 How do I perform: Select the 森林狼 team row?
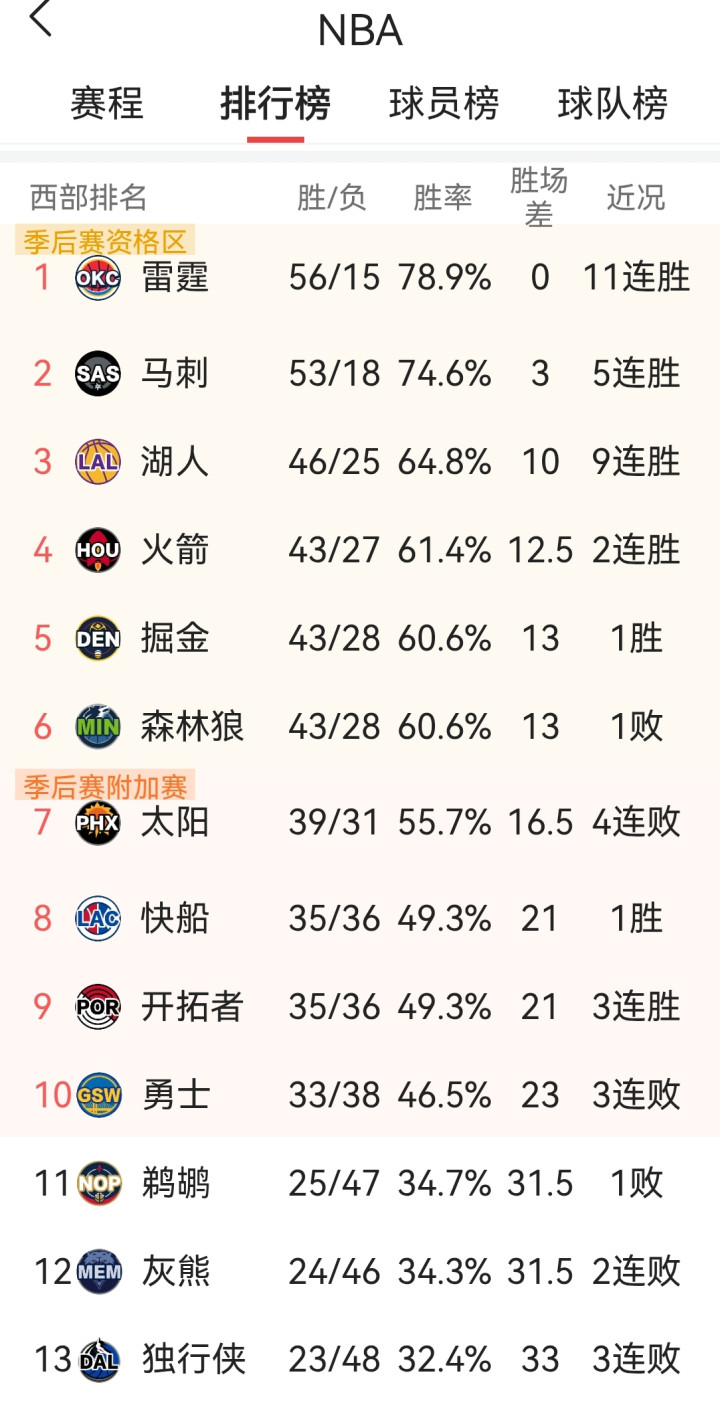tap(360, 725)
